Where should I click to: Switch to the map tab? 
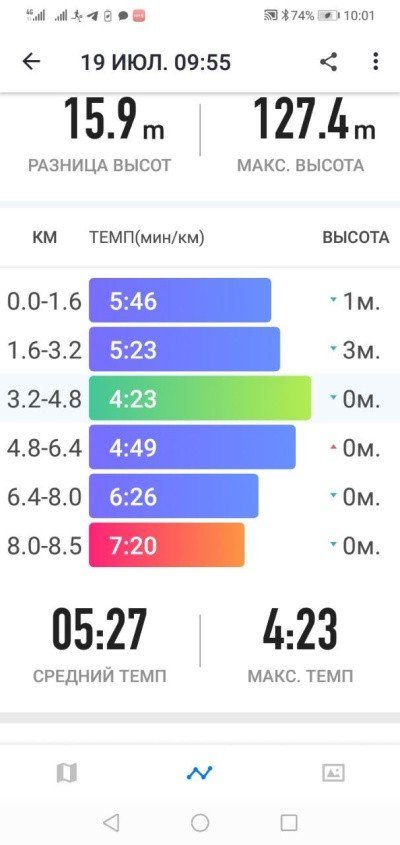coord(67,773)
